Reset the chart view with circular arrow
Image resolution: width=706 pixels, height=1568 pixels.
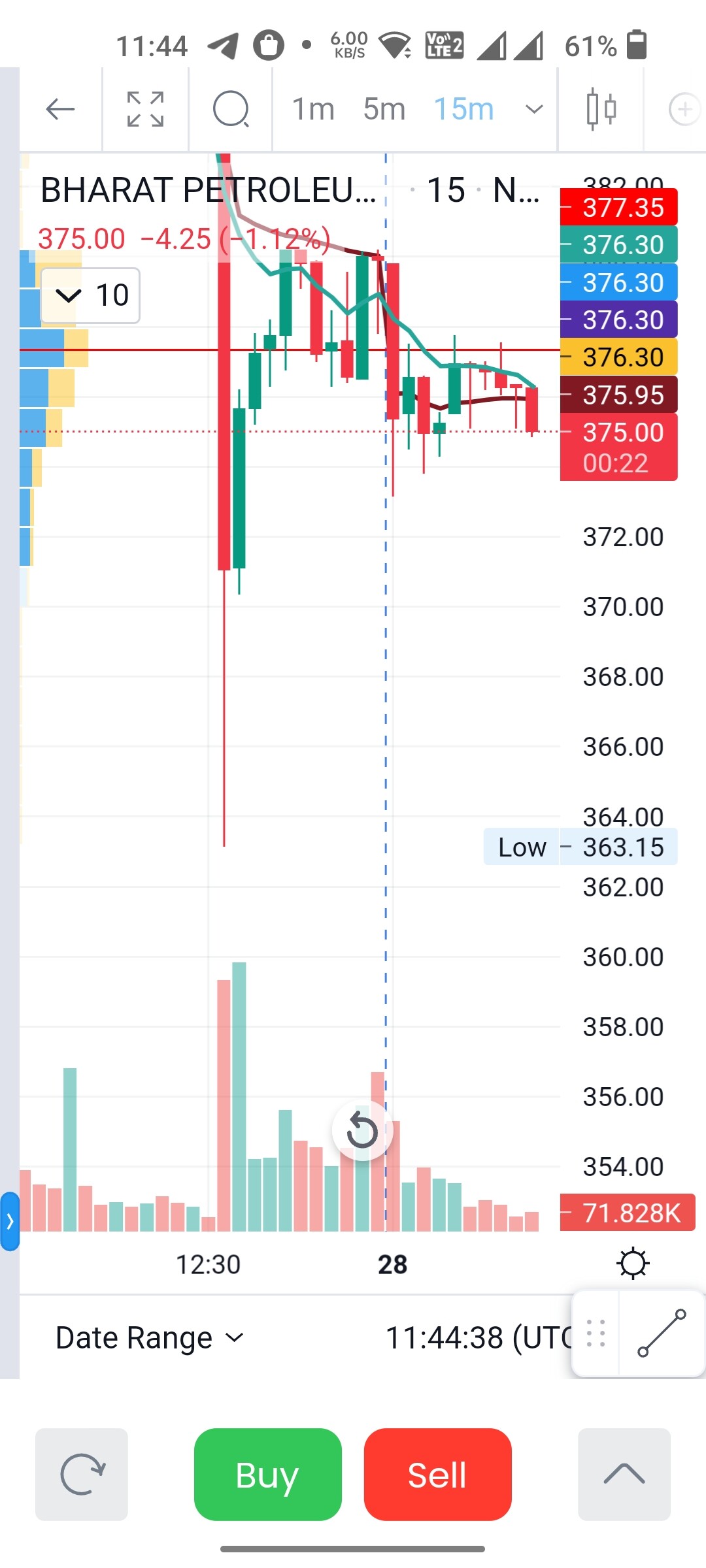pos(362,1130)
